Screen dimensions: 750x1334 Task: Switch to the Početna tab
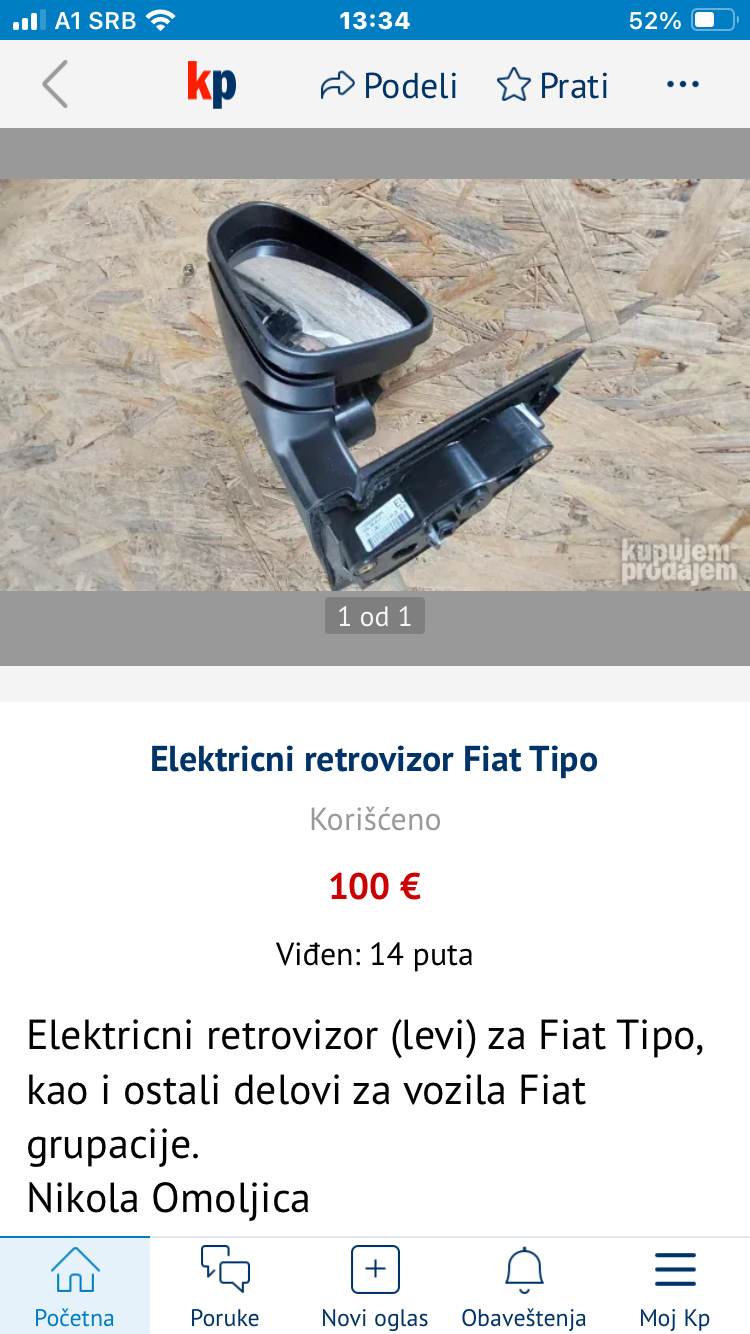[x=75, y=1286]
